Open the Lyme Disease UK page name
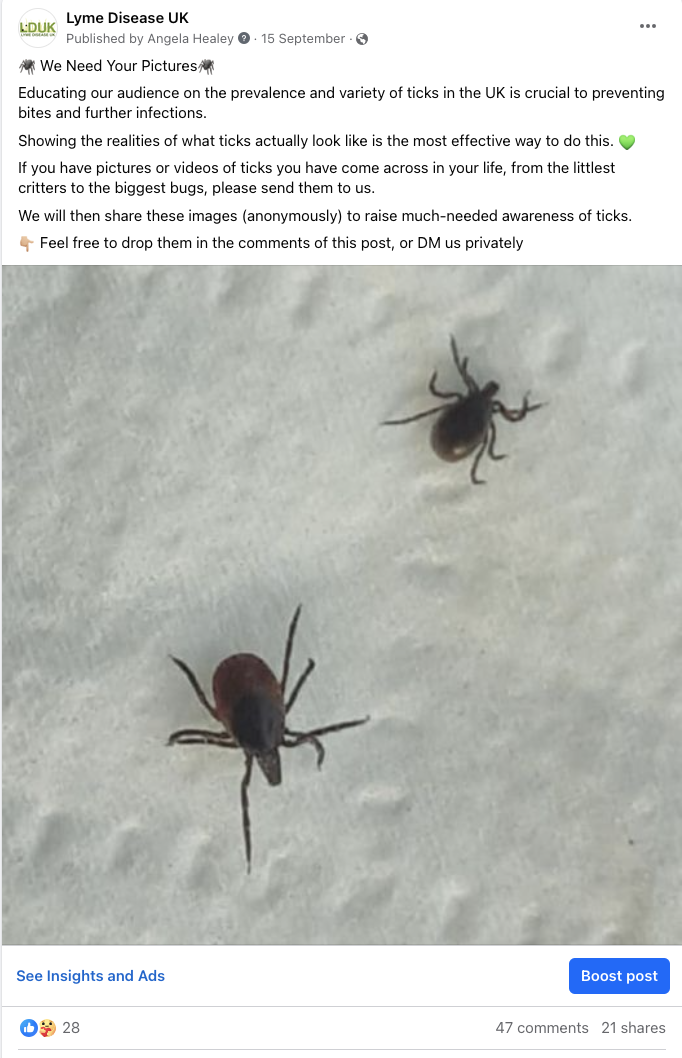This screenshot has height=1058, width=682. pos(127,18)
